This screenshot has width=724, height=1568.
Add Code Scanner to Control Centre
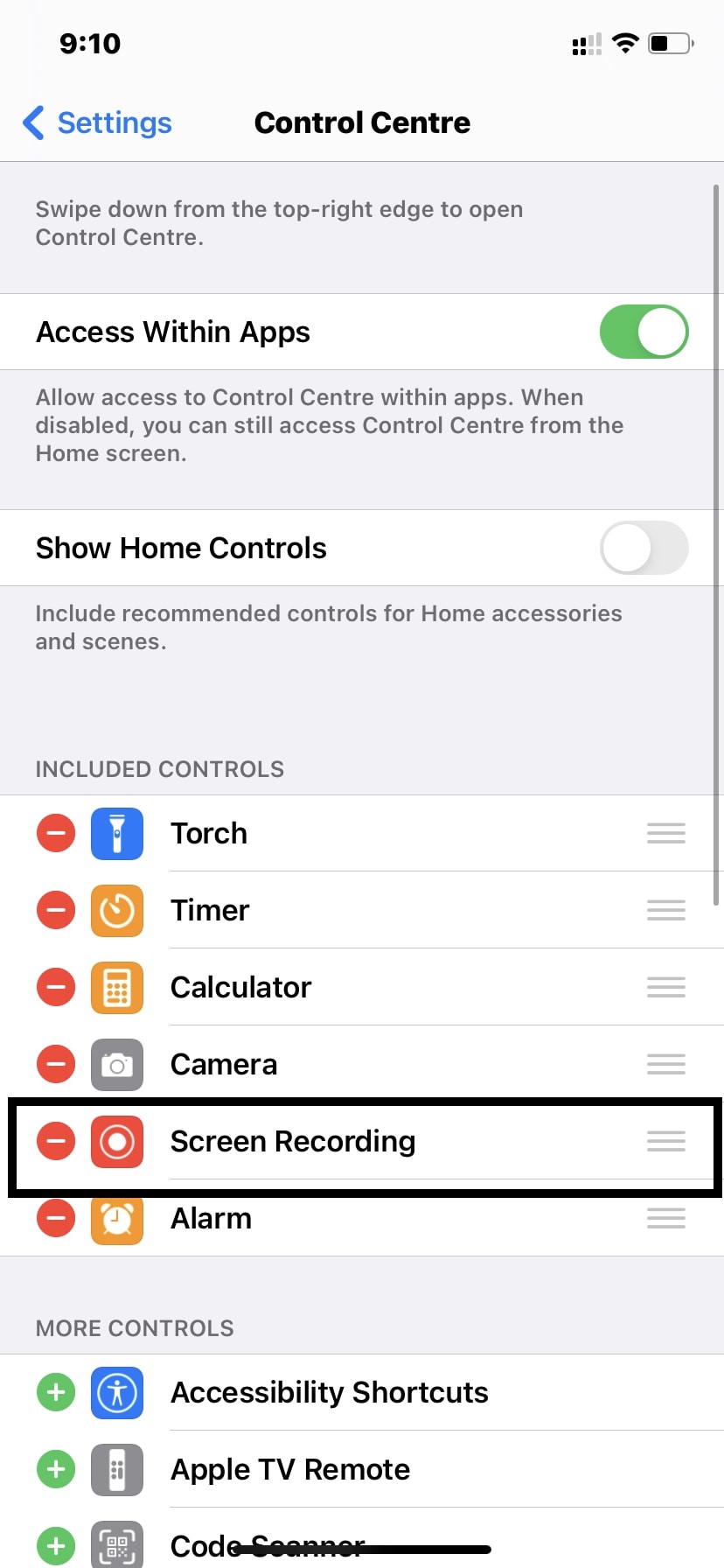(x=56, y=1545)
